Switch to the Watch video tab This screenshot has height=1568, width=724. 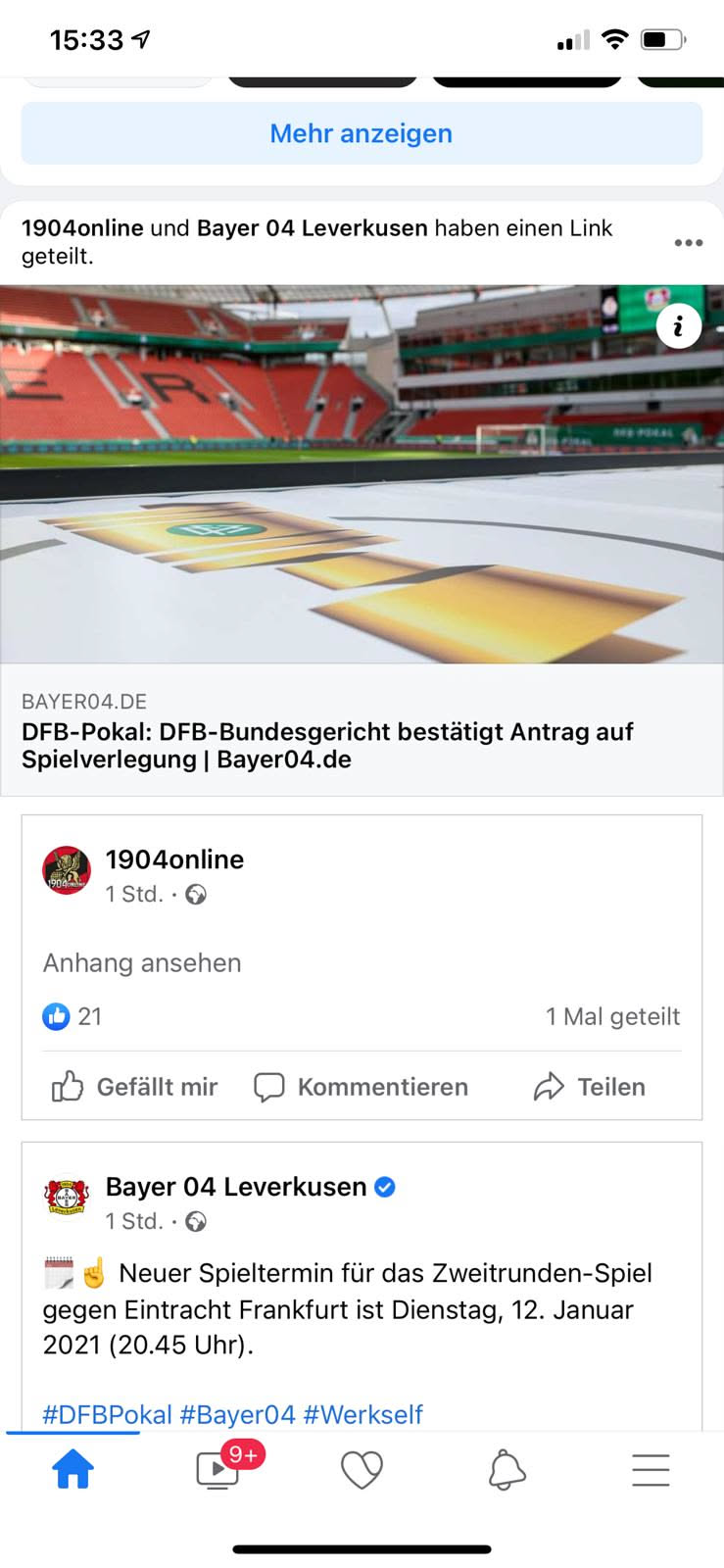click(x=217, y=1470)
